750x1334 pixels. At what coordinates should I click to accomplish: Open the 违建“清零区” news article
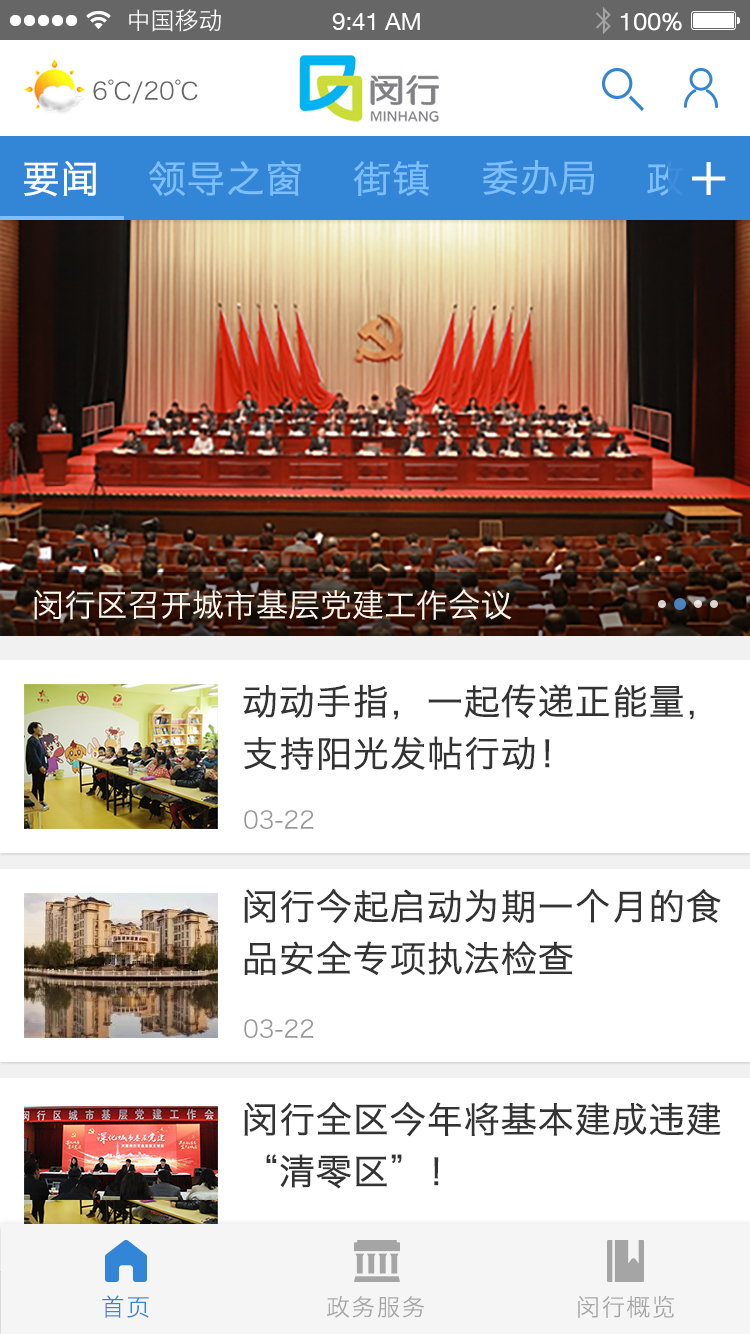tap(480, 1145)
